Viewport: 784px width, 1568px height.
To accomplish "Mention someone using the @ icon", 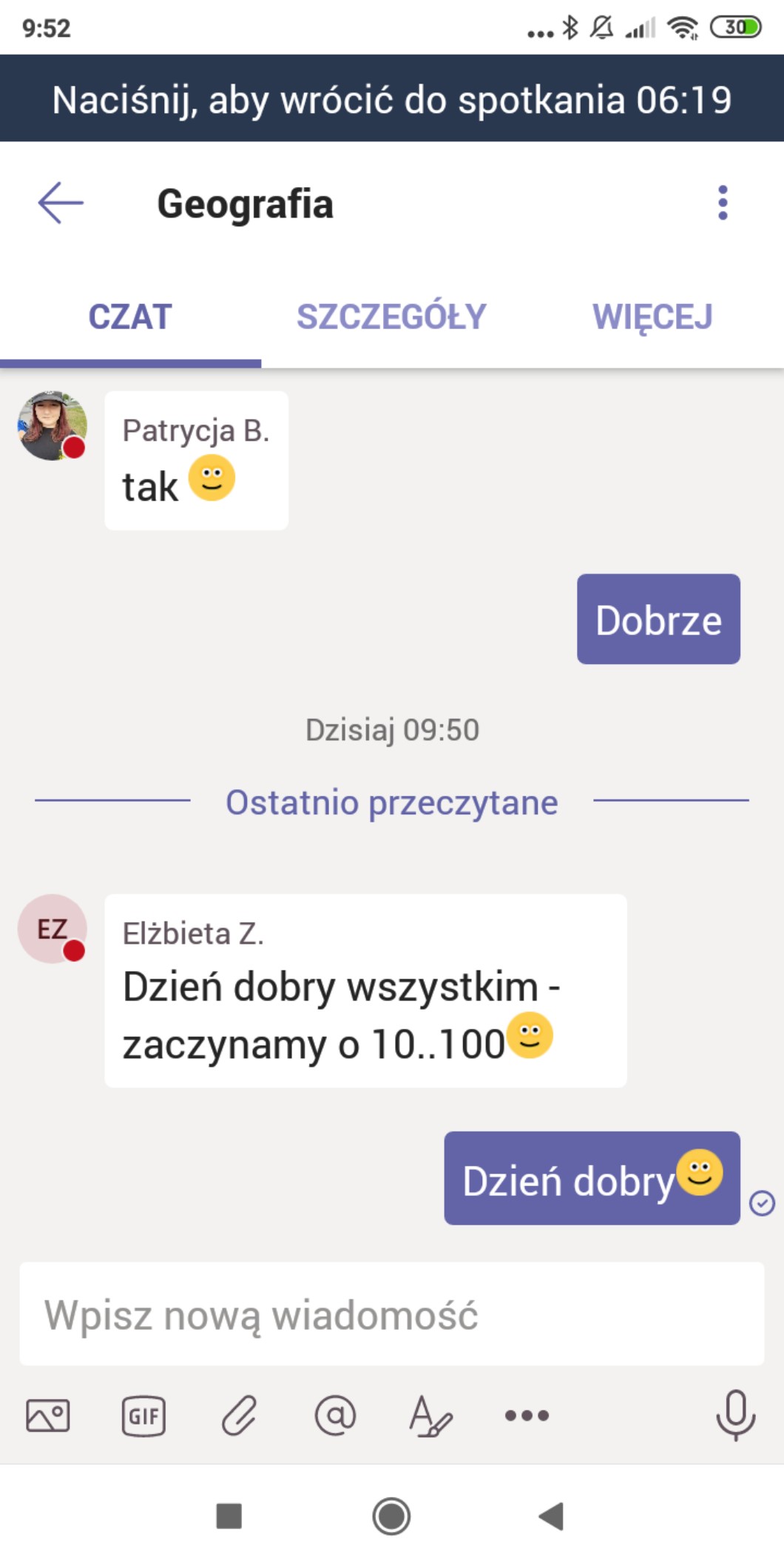I will [335, 1416].
